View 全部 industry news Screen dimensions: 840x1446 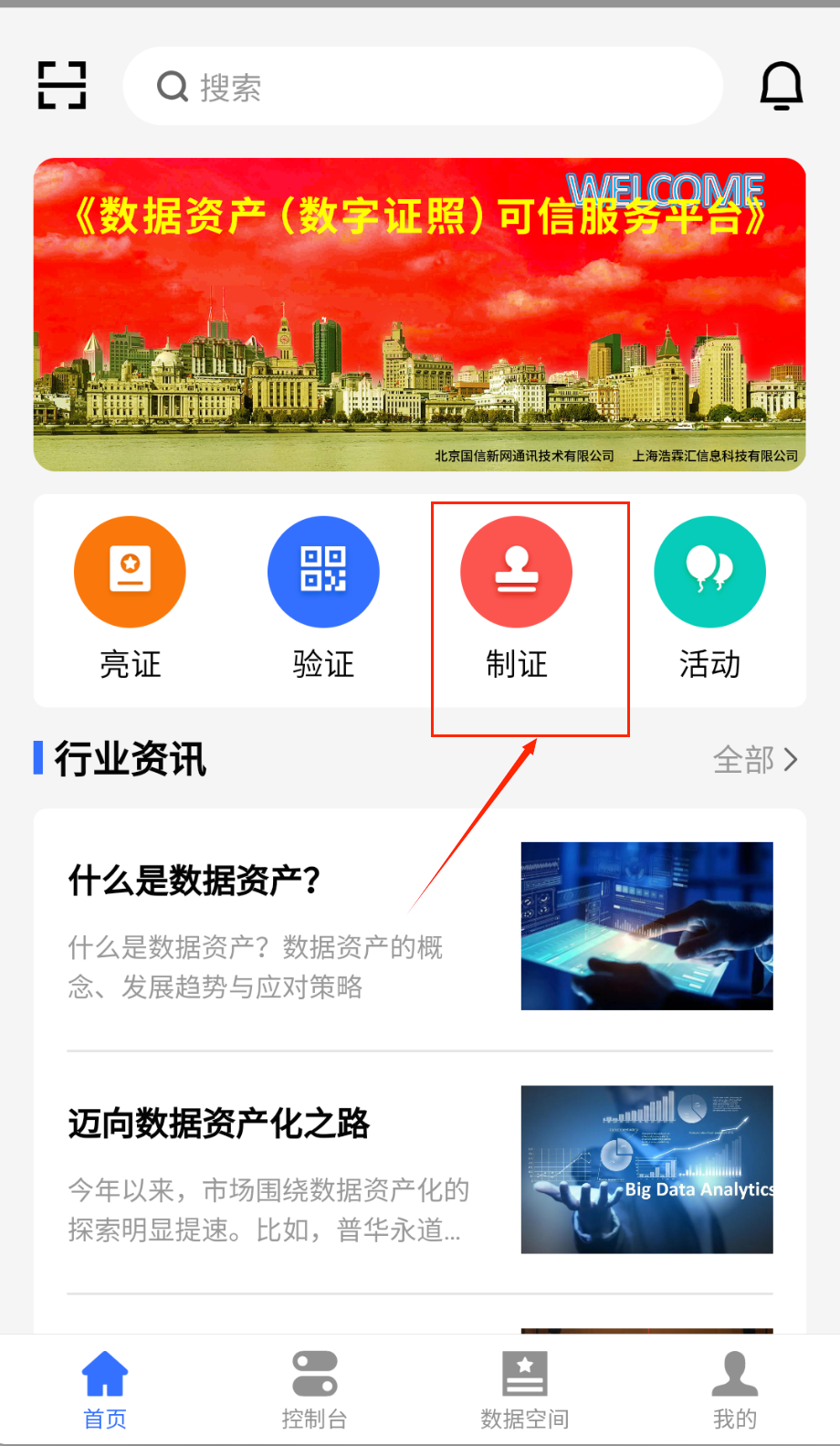(x=754, y=759)
